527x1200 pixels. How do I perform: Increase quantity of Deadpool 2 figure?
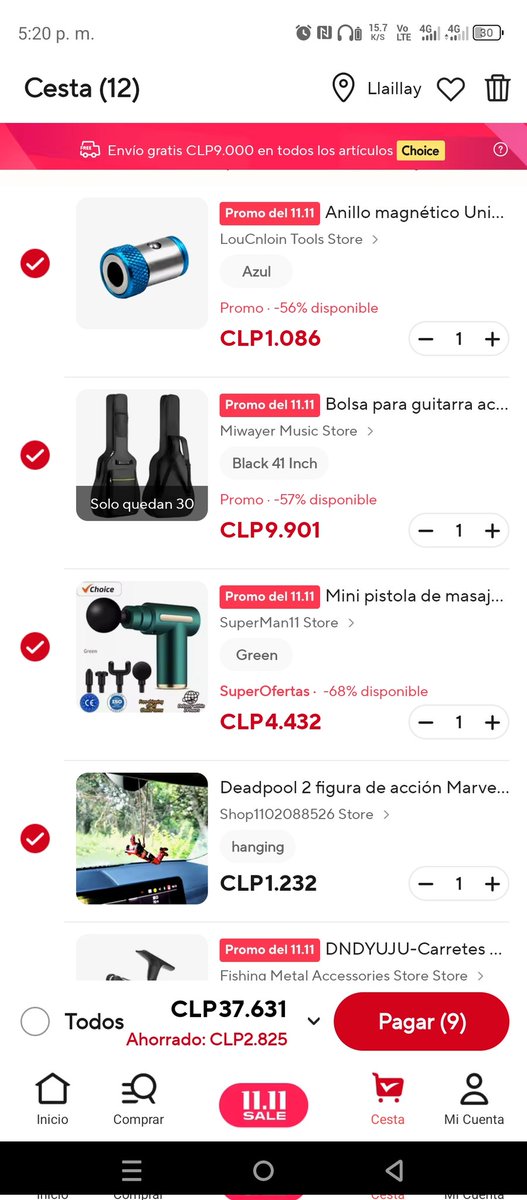pyautogui.click(x=492, y=884)
